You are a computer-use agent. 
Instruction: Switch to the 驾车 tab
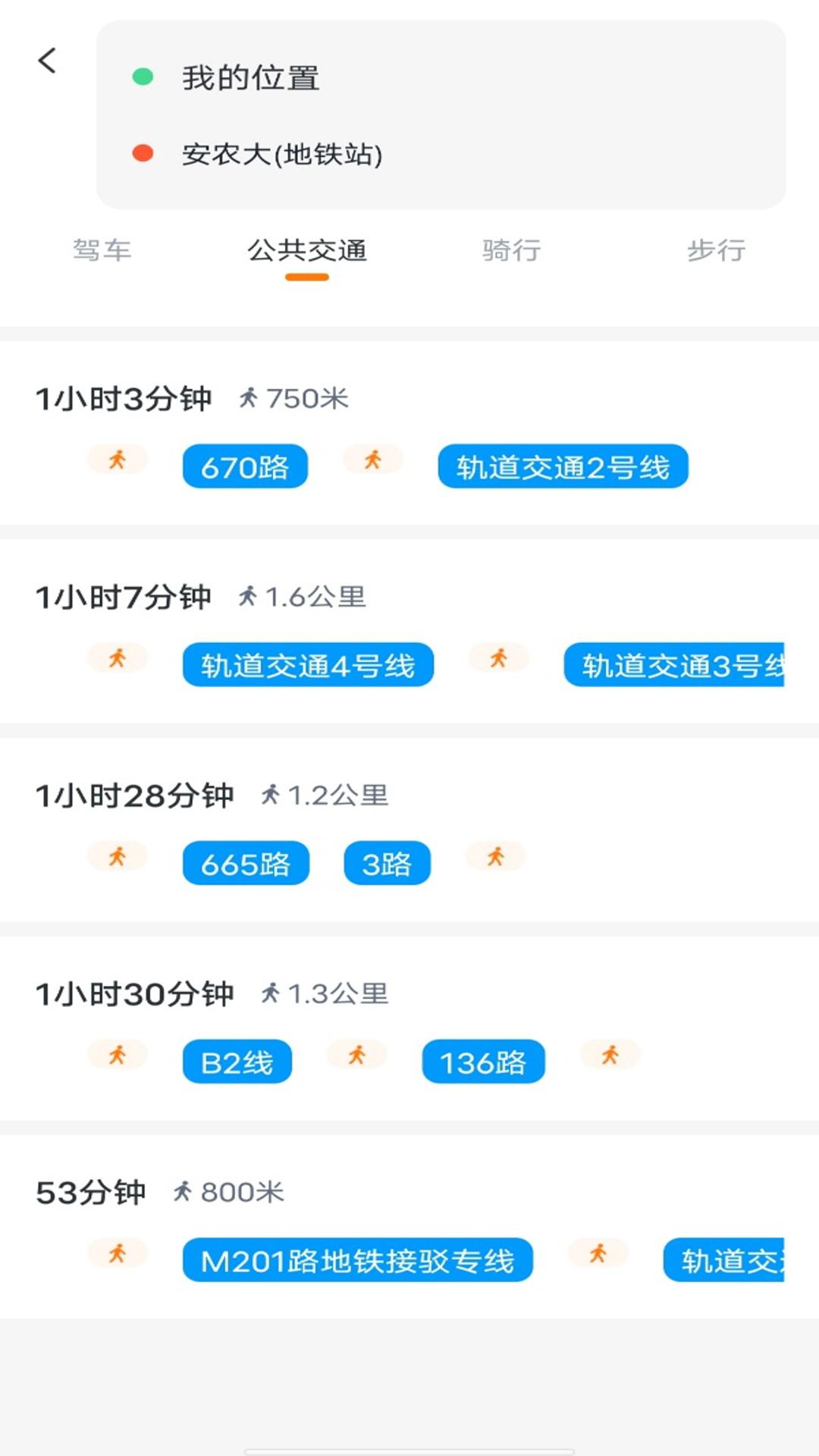click(x=104, y=252)
